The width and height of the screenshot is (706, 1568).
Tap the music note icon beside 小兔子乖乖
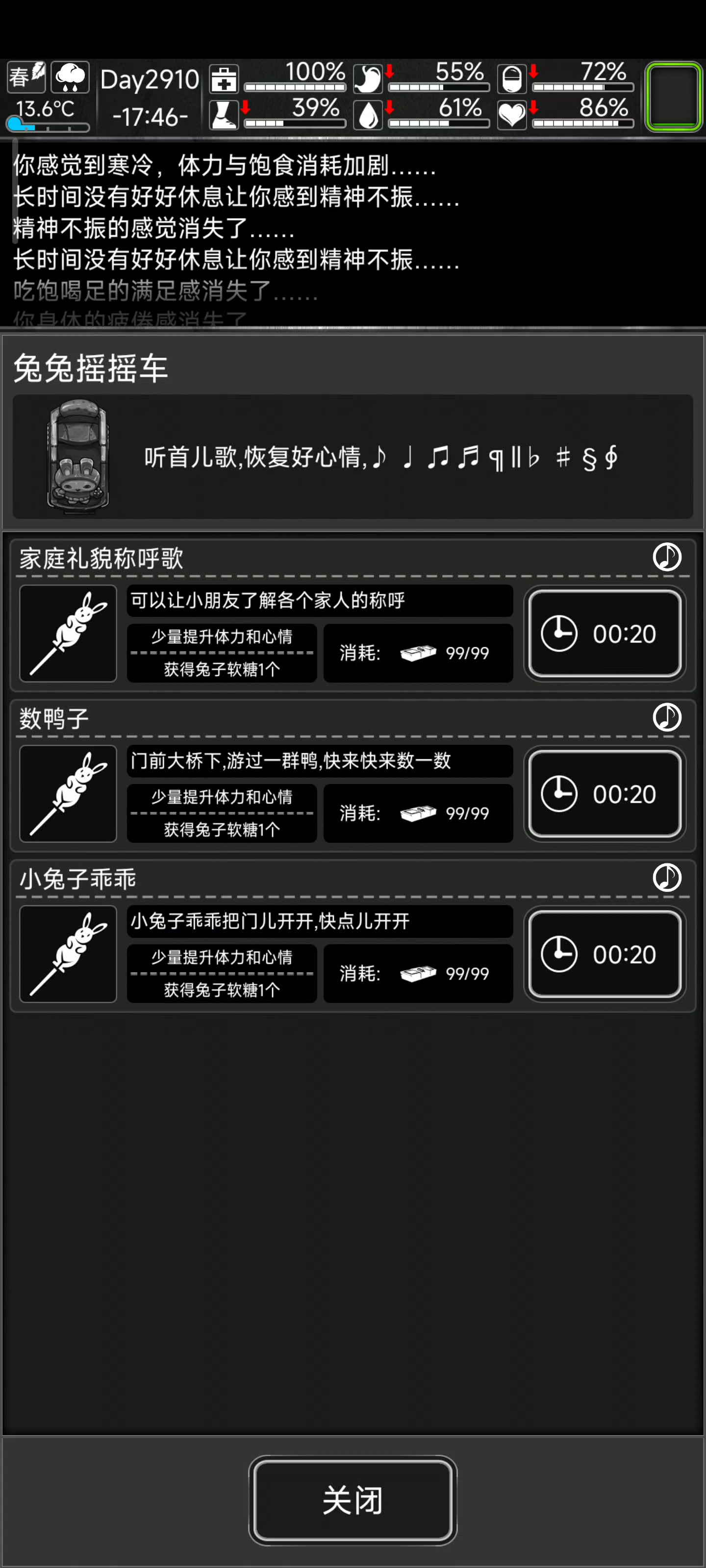pyautogui.click(x=666, y=878)
